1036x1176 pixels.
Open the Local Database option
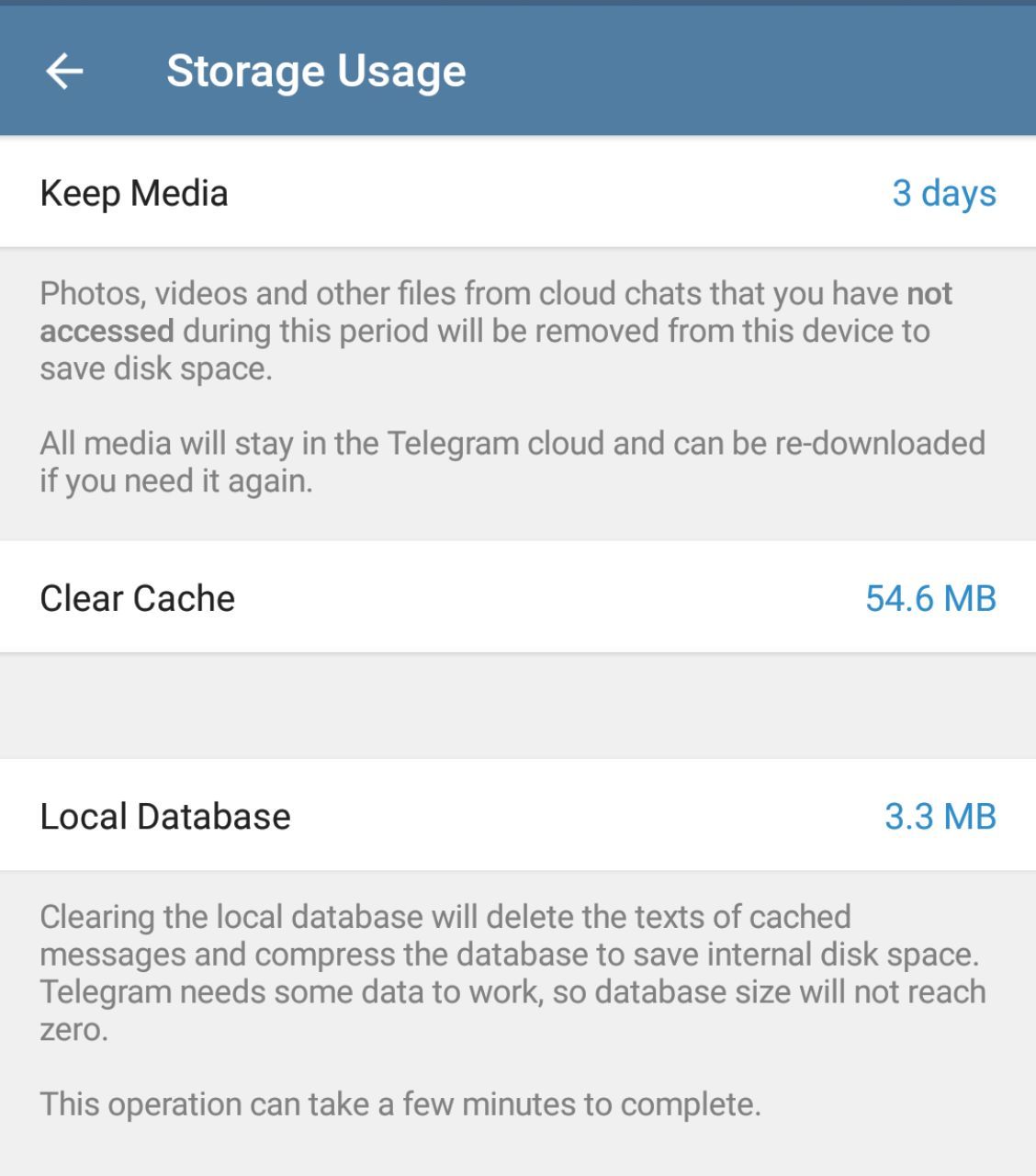click(518, 816)
